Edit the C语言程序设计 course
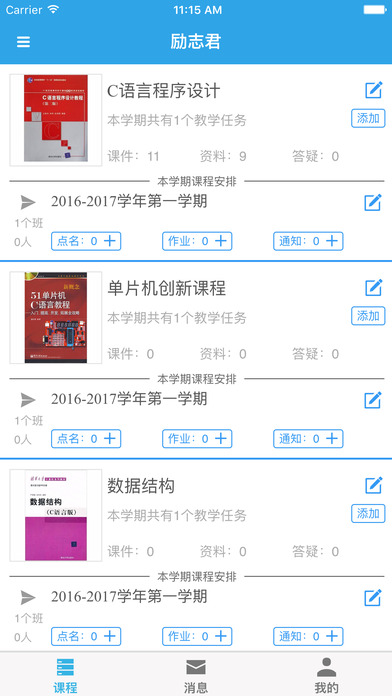This screenshot has height=696, width=392. pyautogui.click(x=373, y=90)
